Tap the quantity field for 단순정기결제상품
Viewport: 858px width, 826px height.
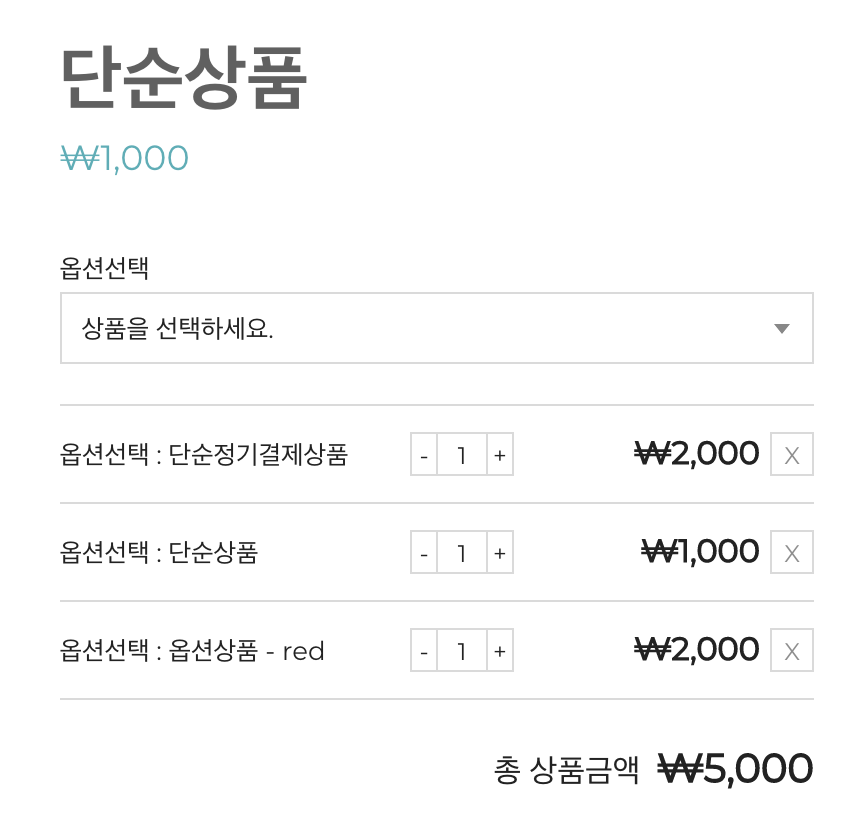tap(462, 455)
